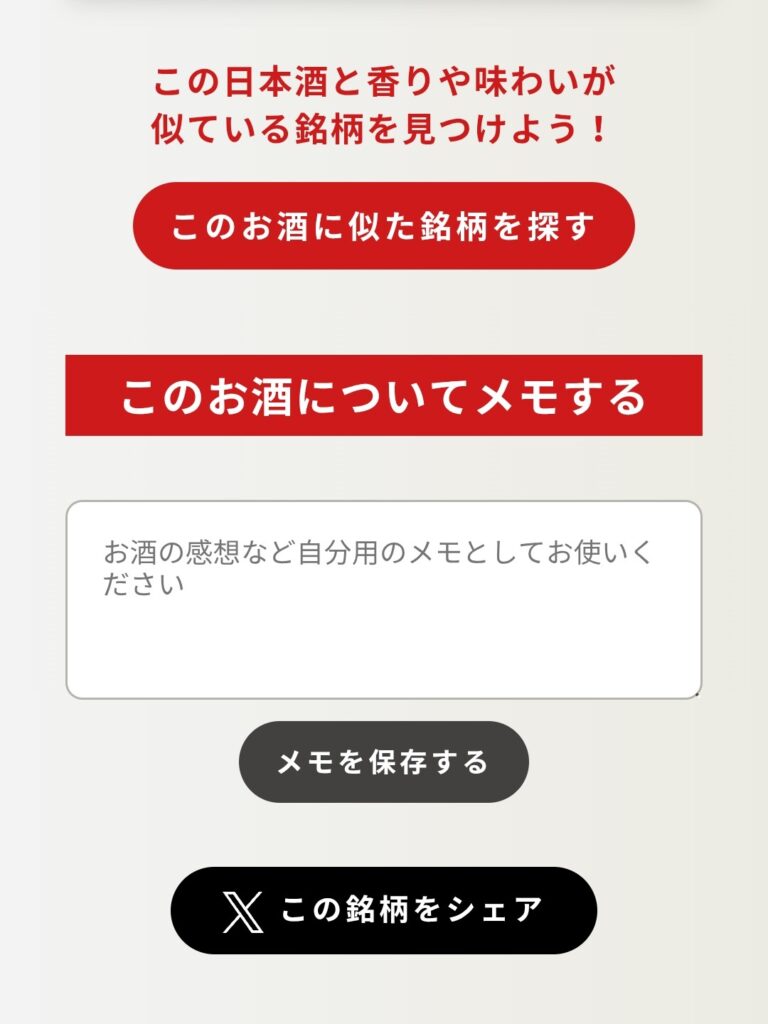Focus the sake memo text field
The image size is (768, 1024).
[x=384, y=600]
